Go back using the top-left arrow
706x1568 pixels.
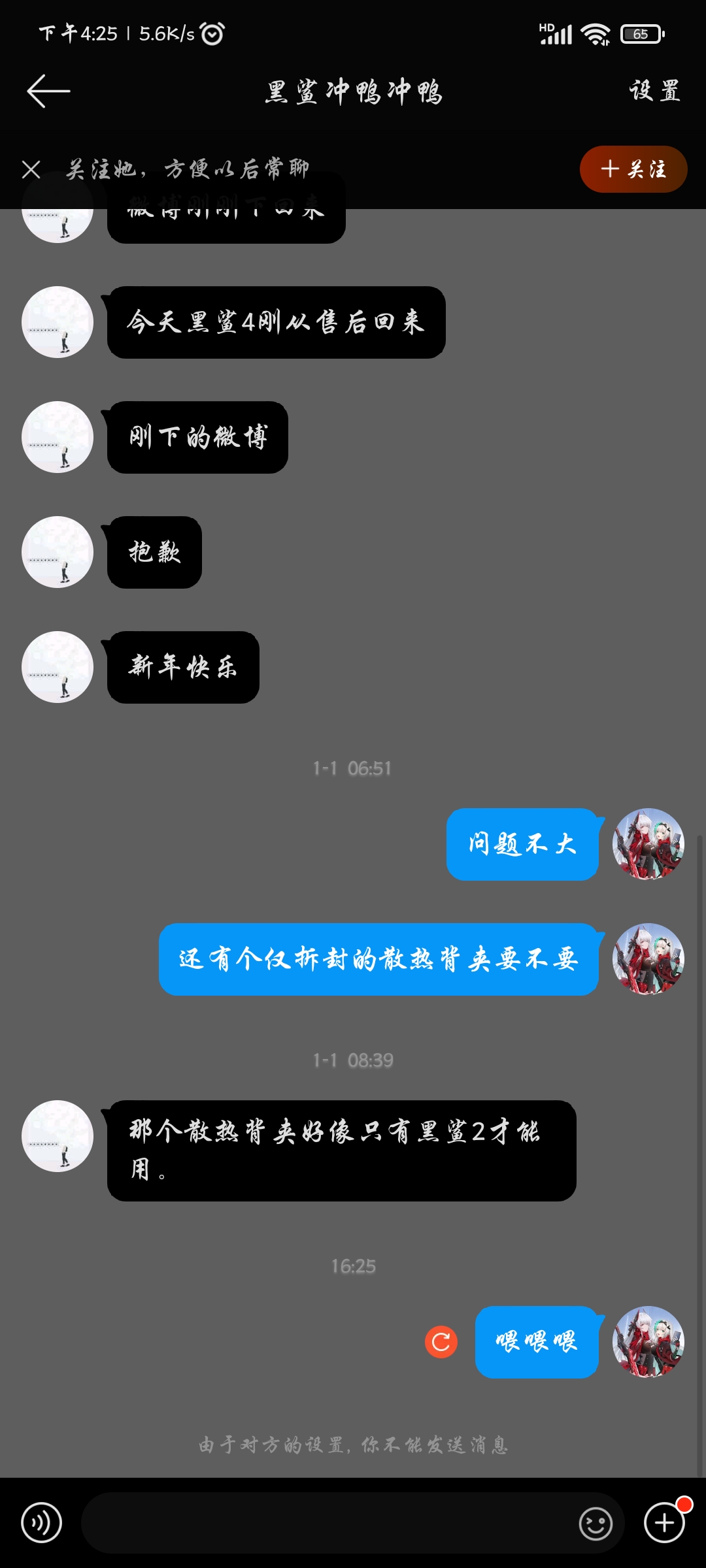click(48, 91)
